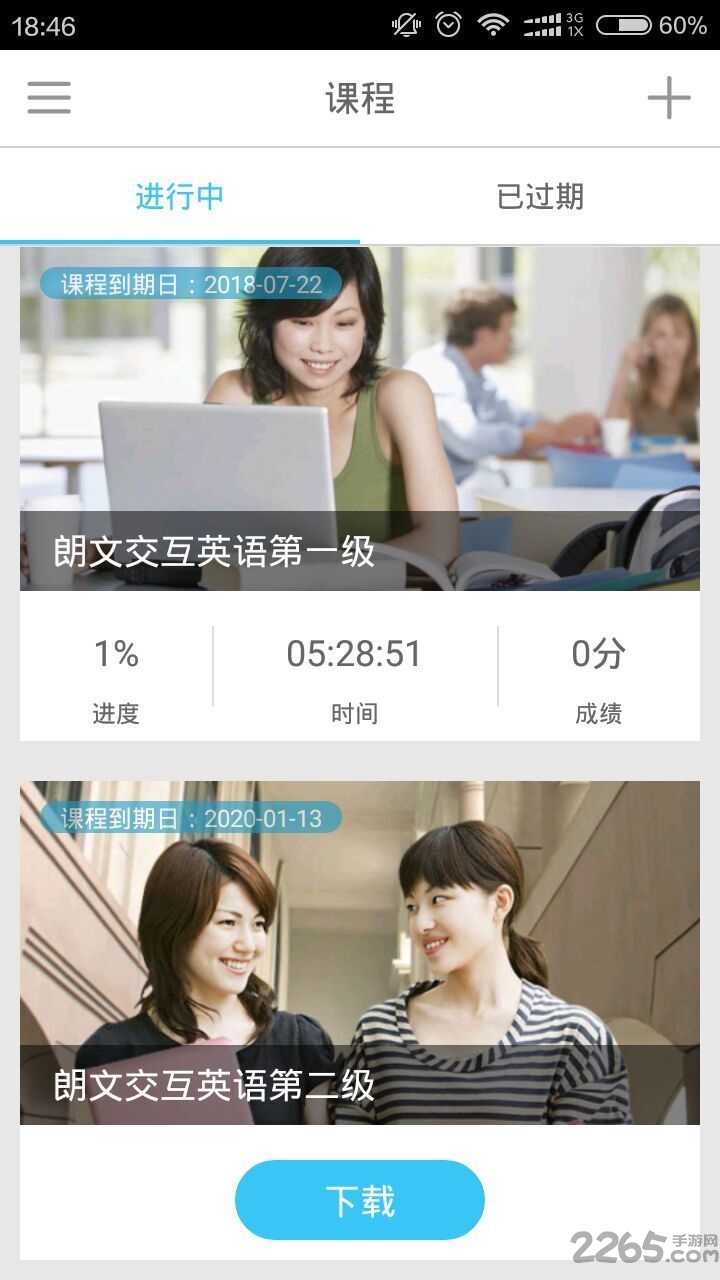Open the hamburger drawer menu
720x1280 pixels.
coord(49,98)
